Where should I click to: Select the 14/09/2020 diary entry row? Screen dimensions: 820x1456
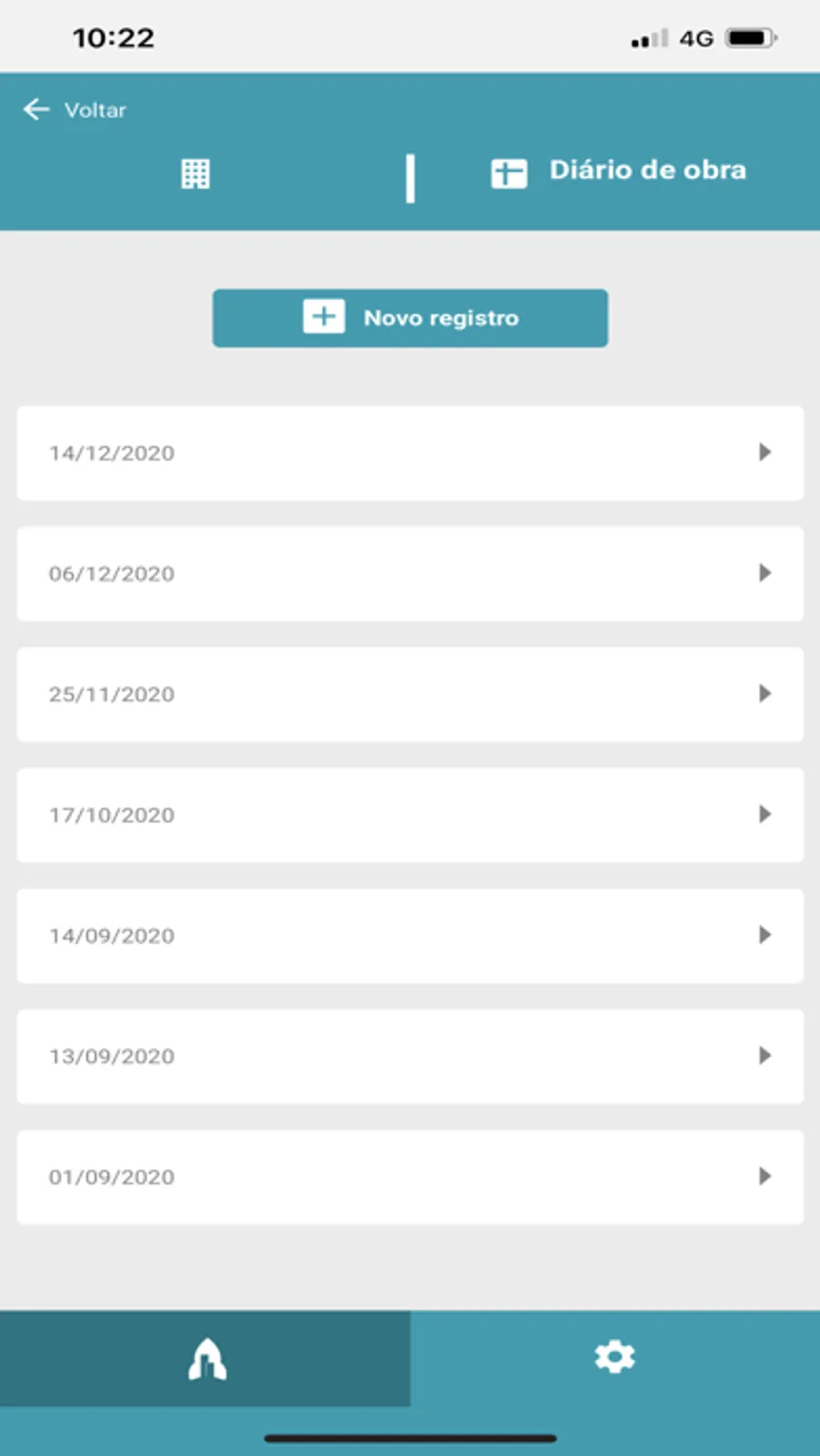coord(410,936)
